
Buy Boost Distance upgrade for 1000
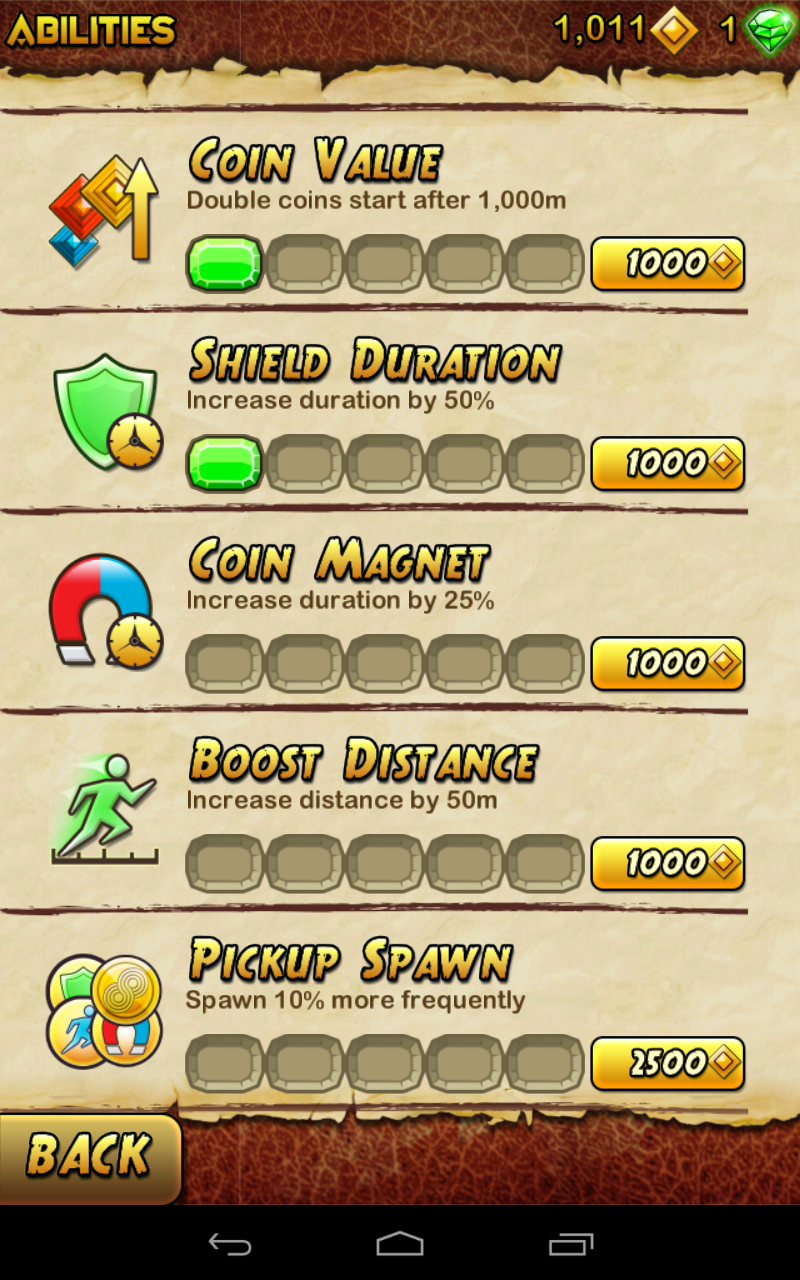(667, 864)
